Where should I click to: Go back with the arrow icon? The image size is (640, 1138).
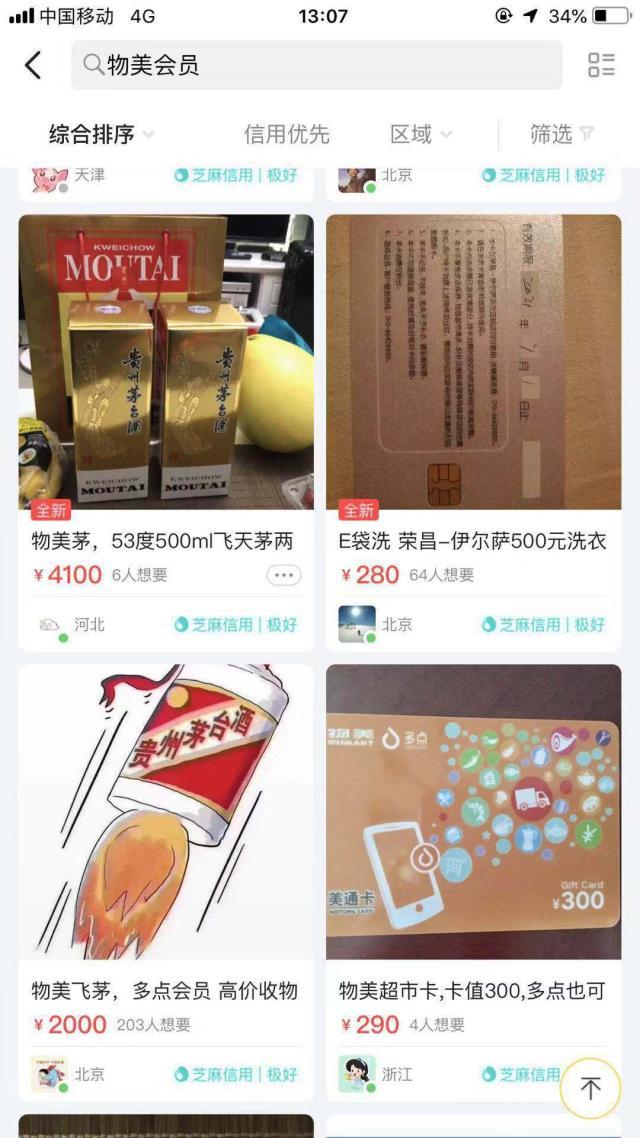[33, 66]
